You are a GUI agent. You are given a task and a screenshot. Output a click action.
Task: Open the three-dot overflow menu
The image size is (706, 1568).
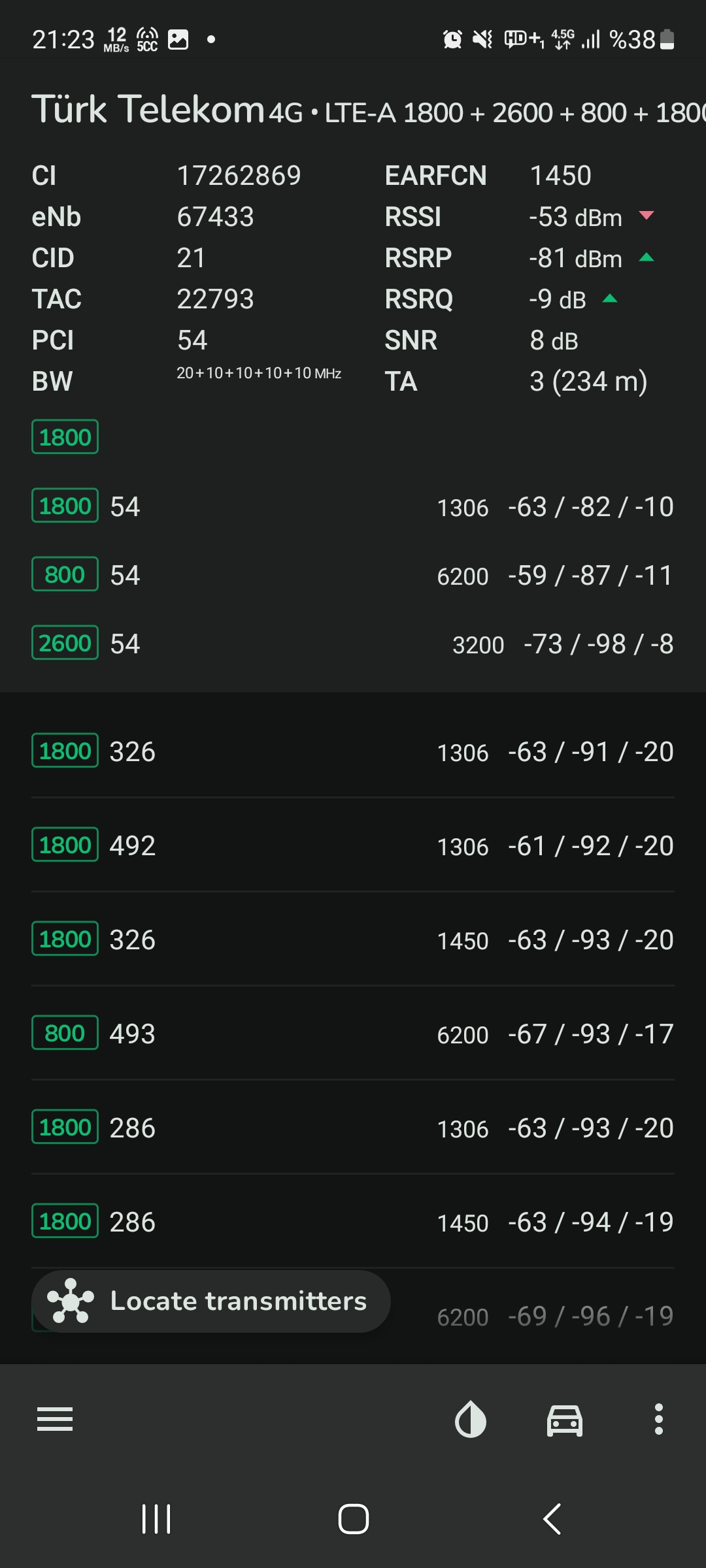coord(659,1419)
